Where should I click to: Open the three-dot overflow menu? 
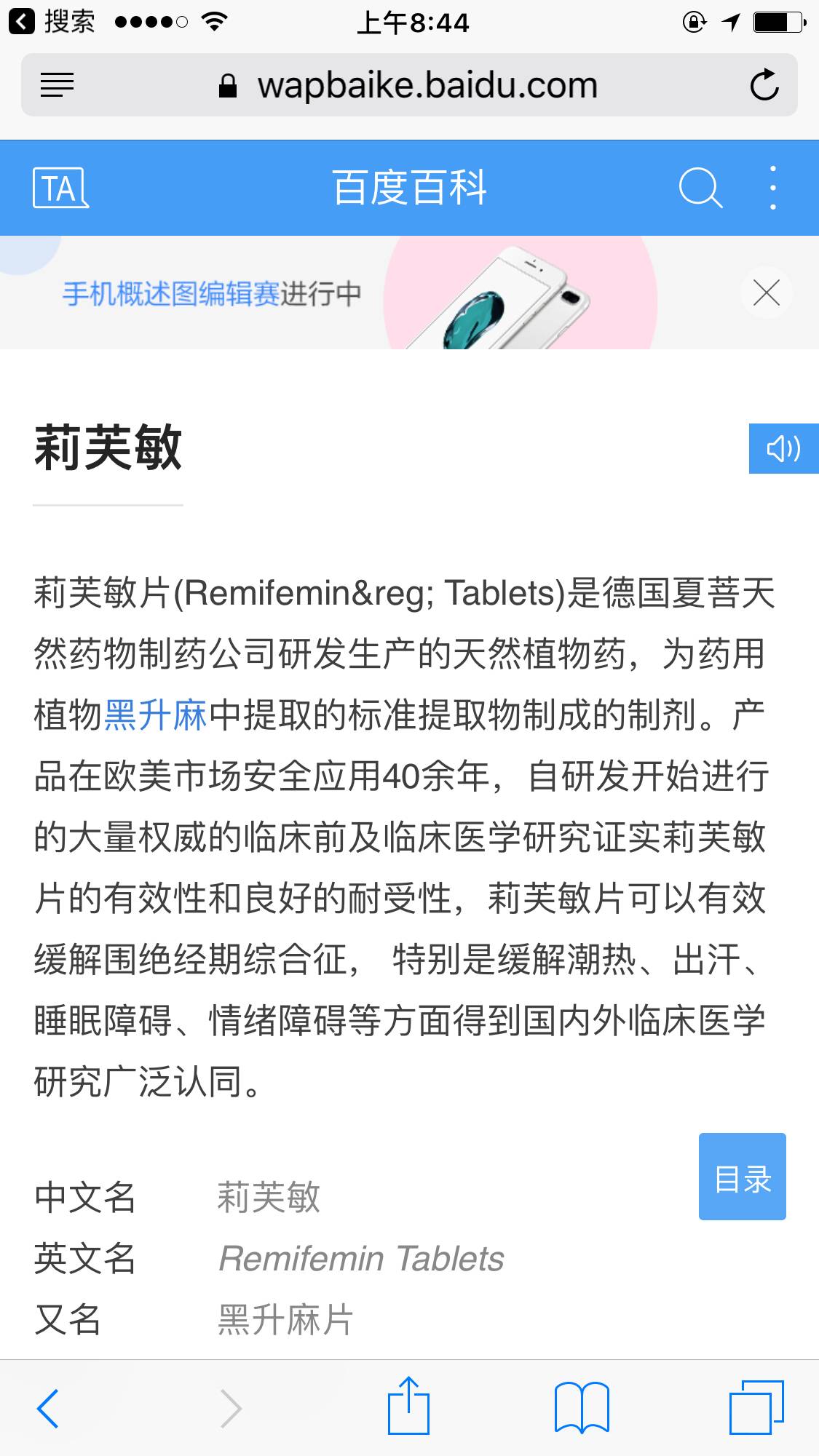(x=773, y=188)
